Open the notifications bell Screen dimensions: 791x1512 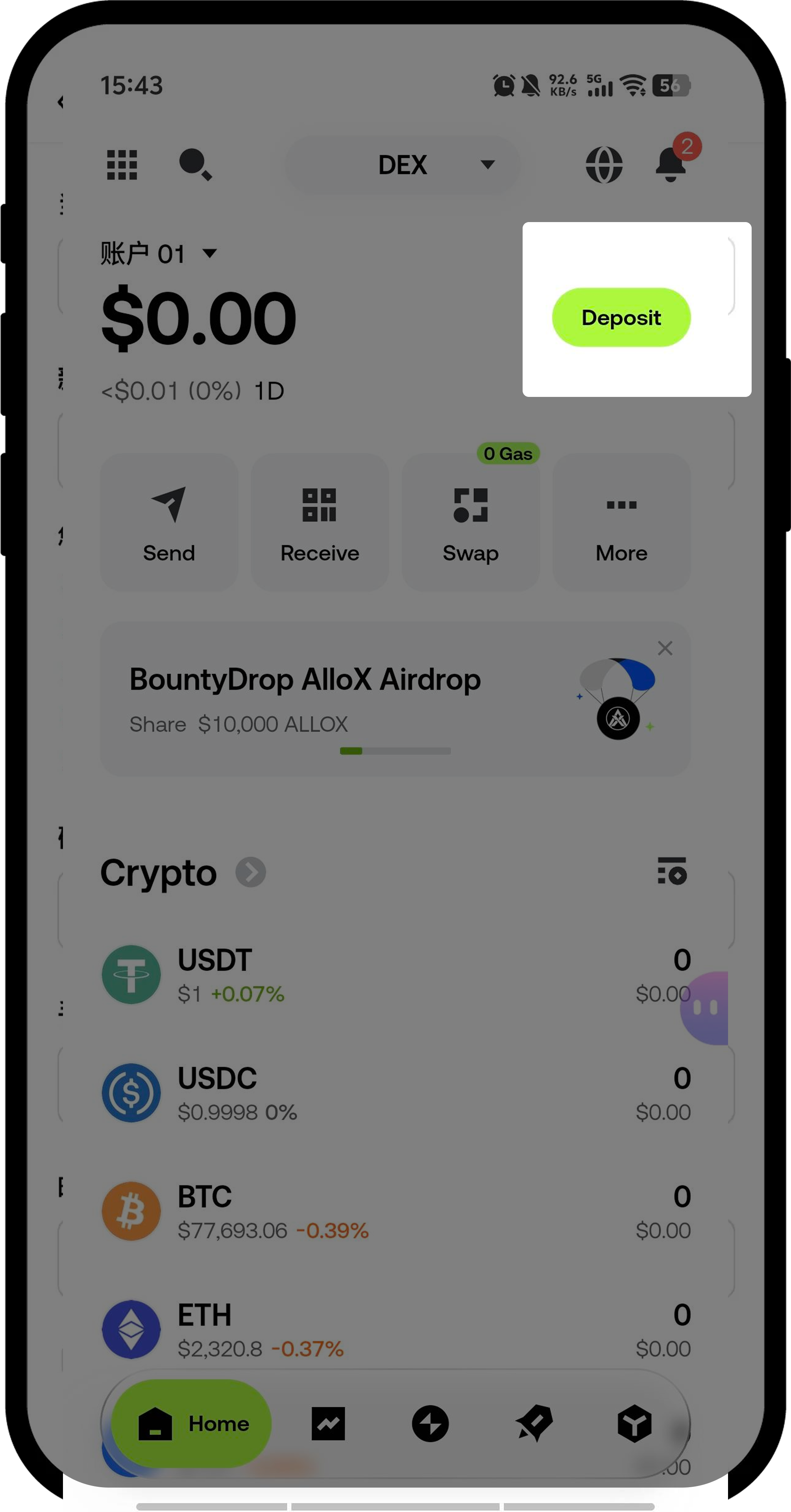(671, 165)
